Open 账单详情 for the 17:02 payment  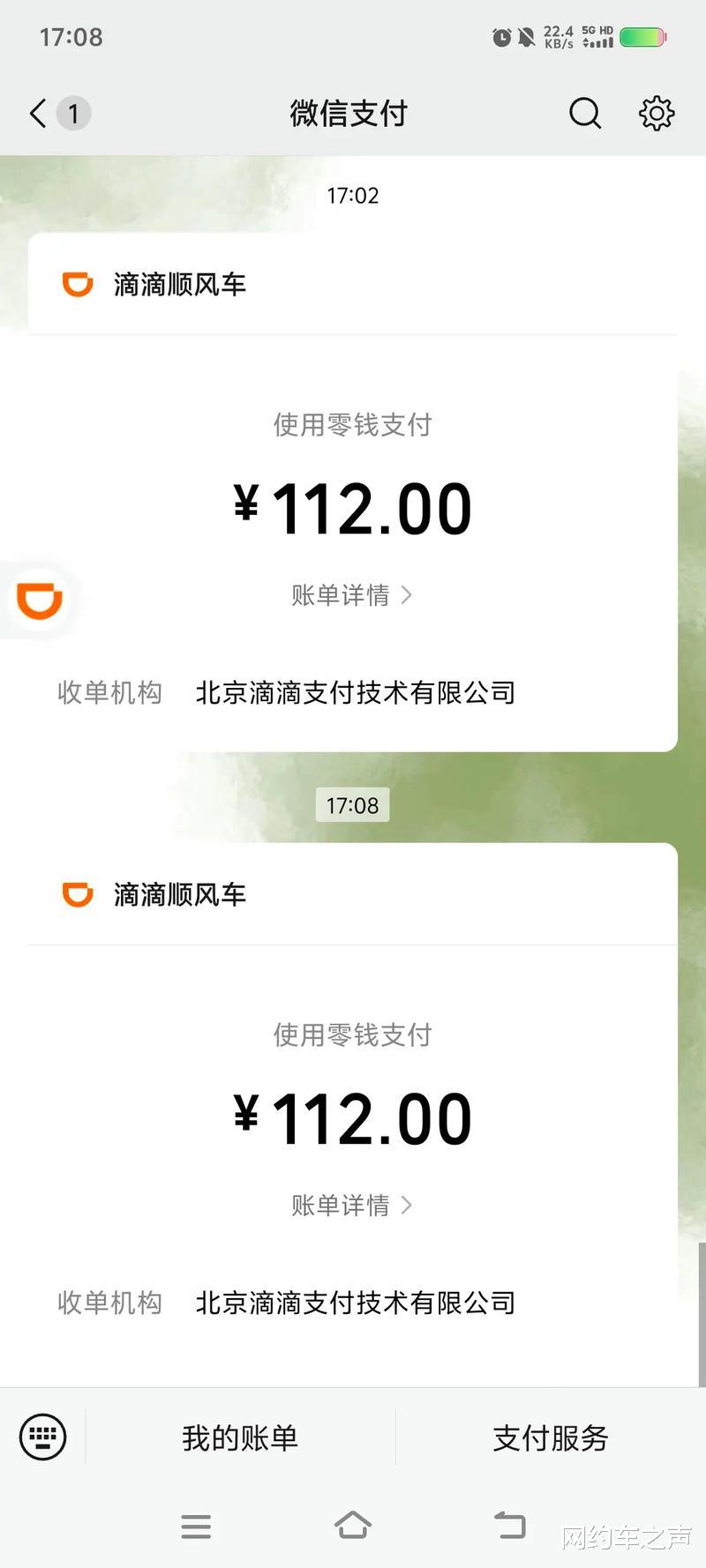[352, 595]
